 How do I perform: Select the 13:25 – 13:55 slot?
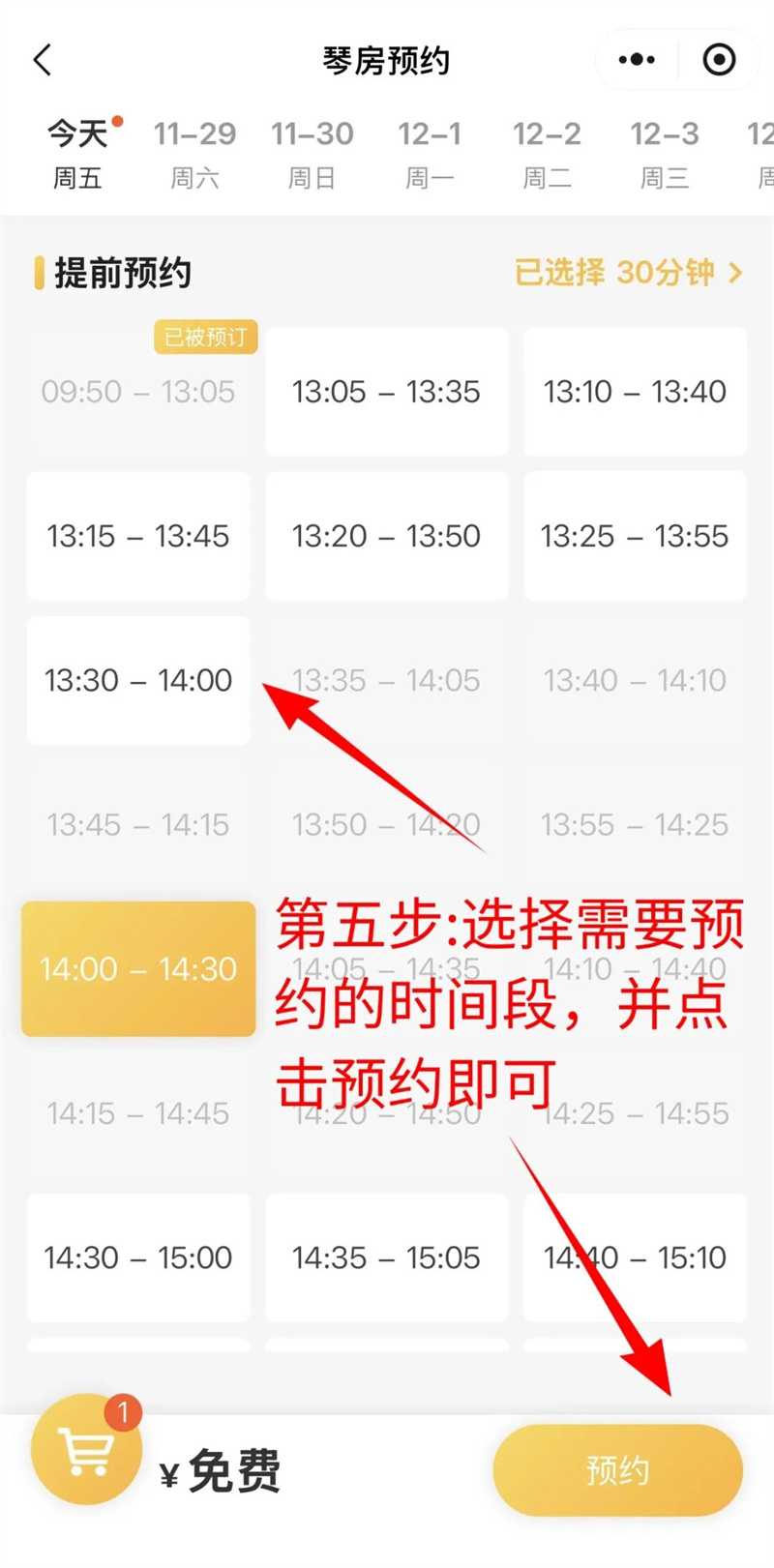click(635, 536)
